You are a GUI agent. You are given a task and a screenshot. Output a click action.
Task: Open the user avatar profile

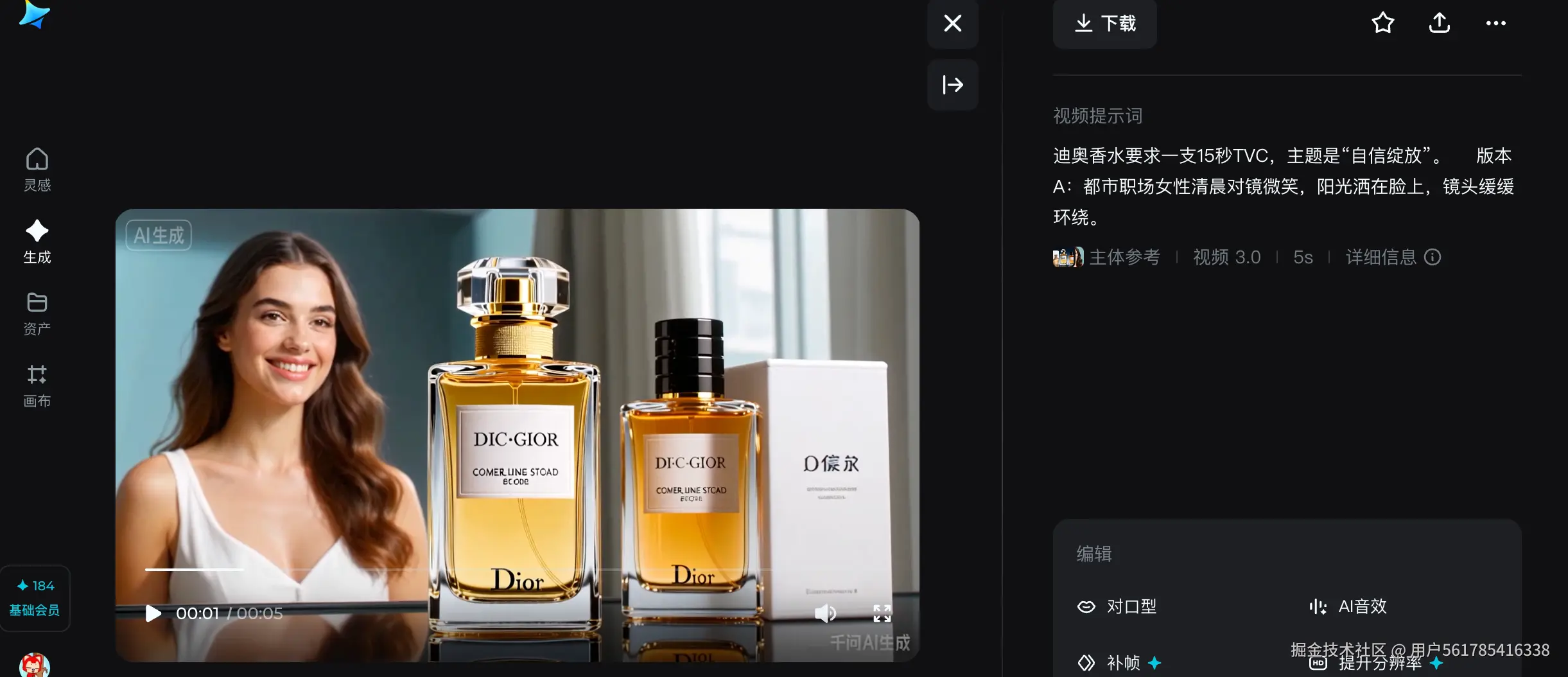[35, 665]
